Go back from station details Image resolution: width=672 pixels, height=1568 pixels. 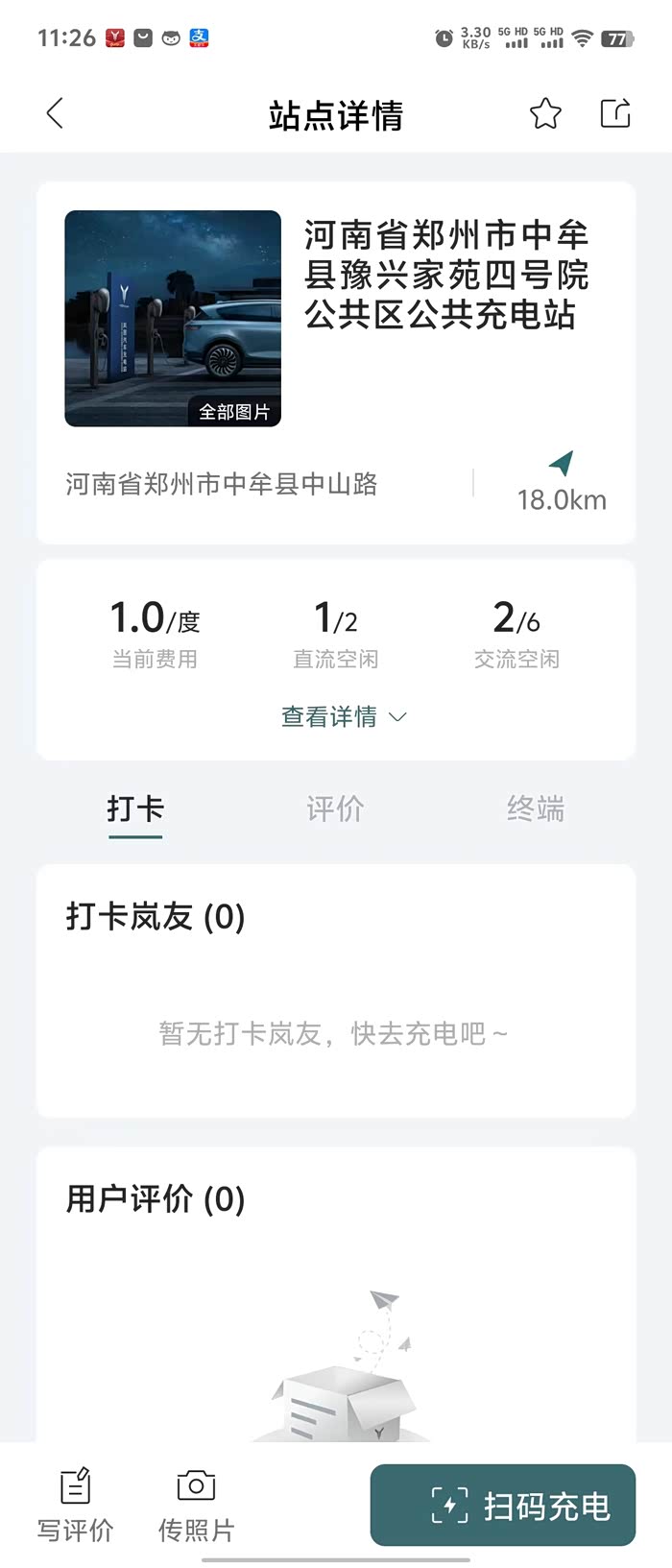[55, 113]
